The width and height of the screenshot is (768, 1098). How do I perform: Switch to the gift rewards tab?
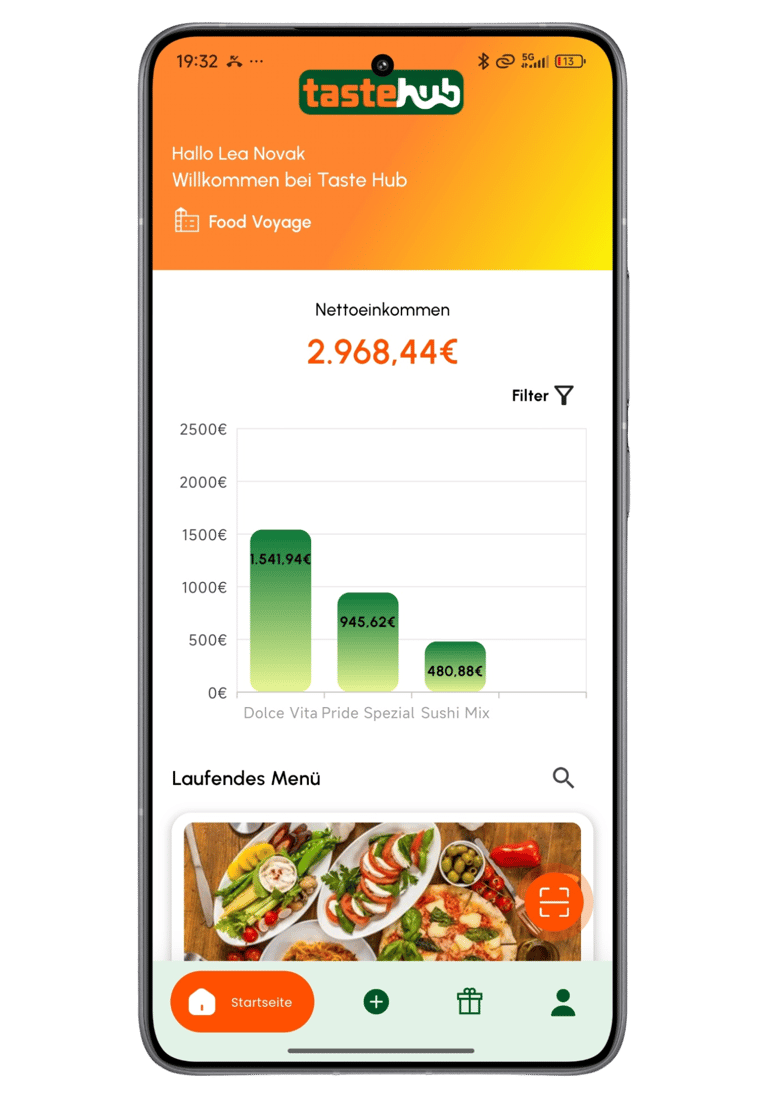470,1001
